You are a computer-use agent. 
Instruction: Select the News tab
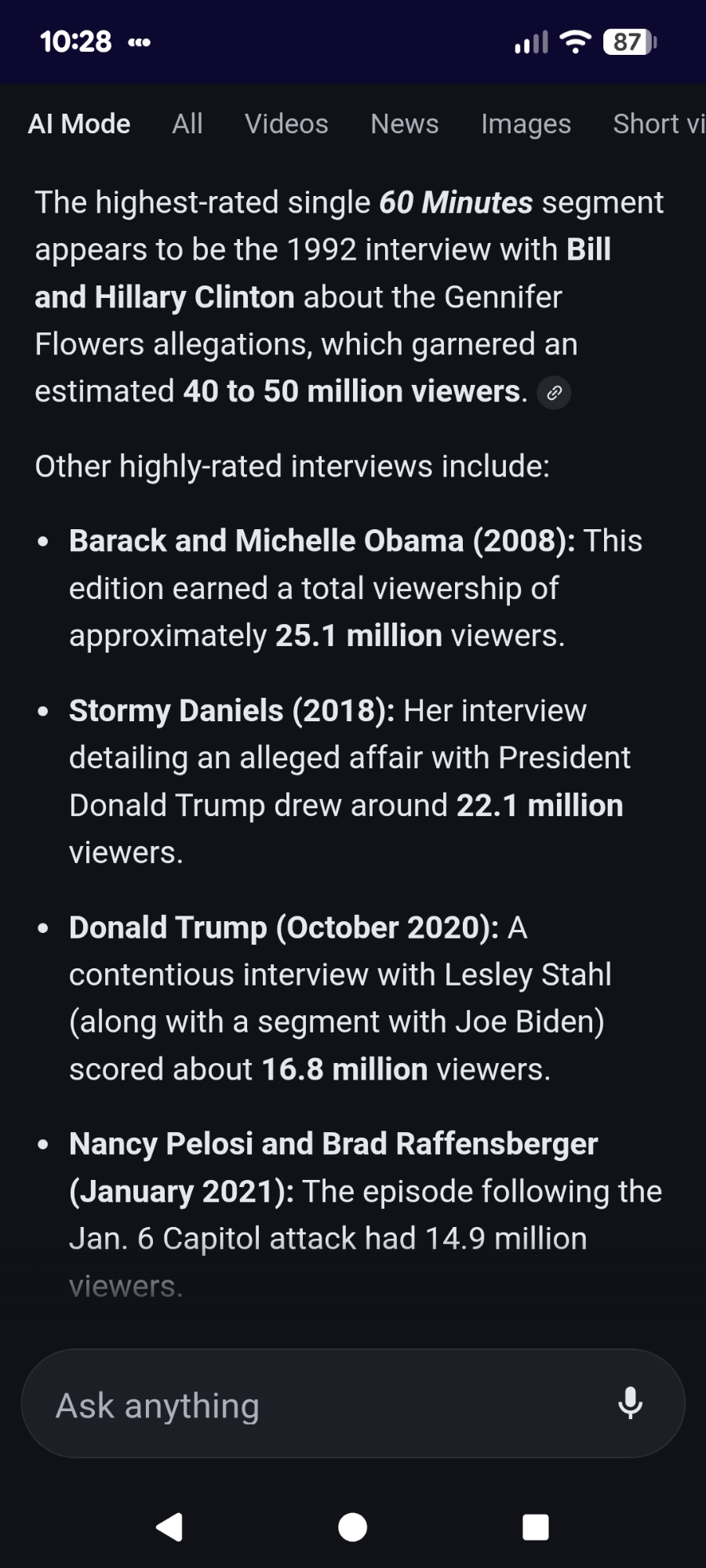coord(405,124)
